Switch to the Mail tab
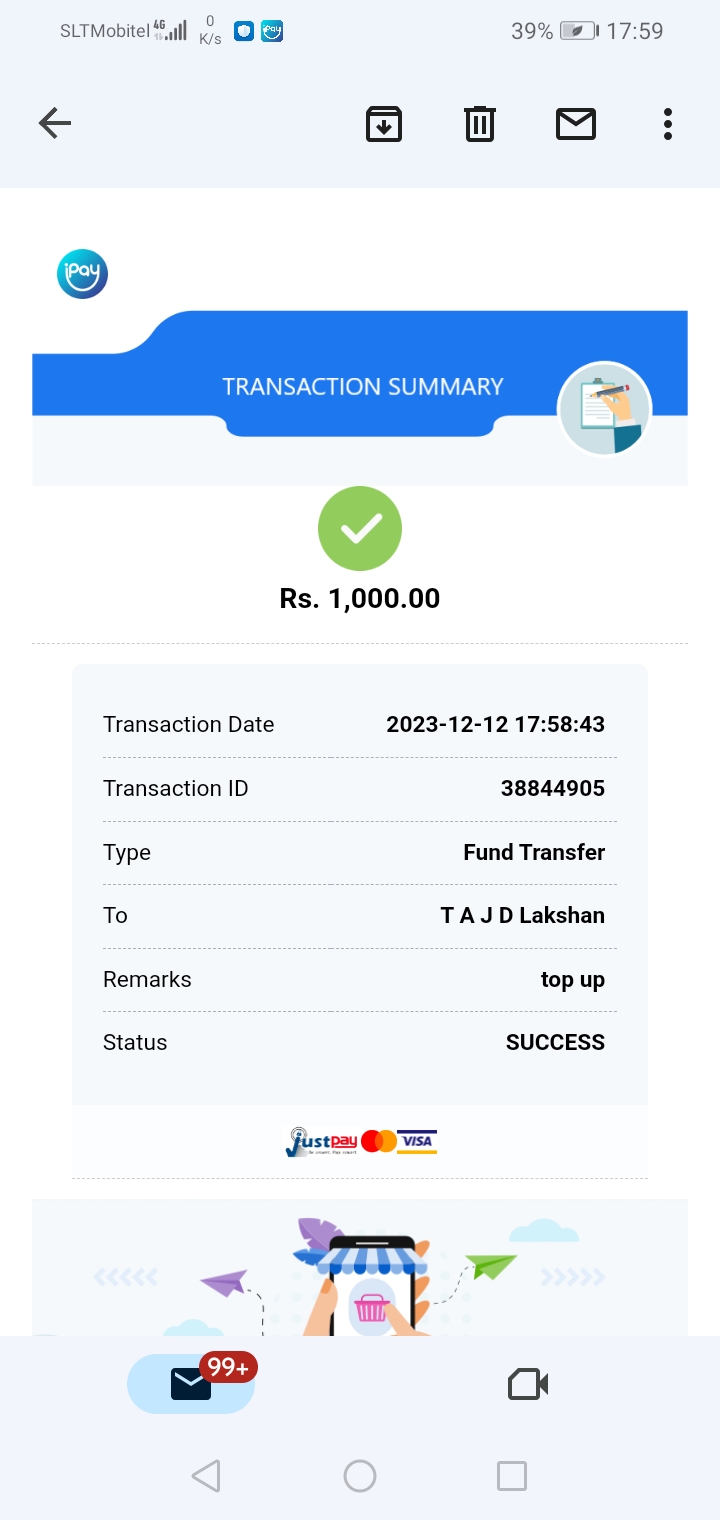Viewport: 720px width, 1520px height. 191,1384
